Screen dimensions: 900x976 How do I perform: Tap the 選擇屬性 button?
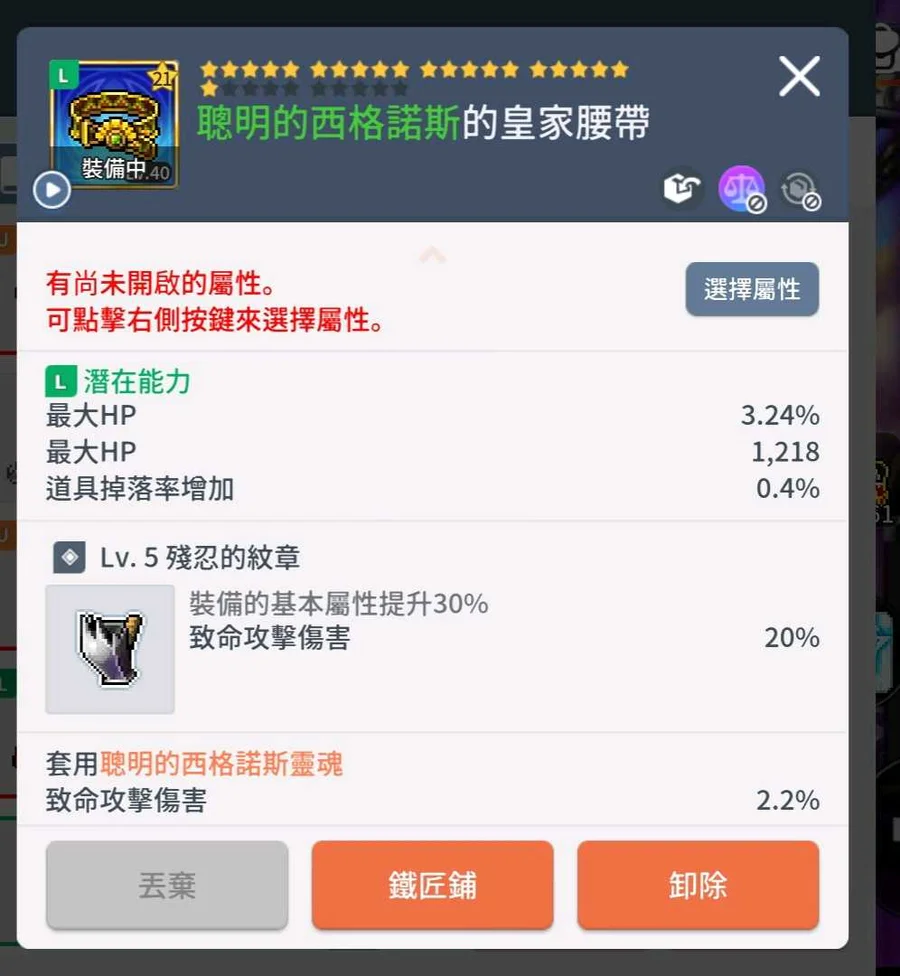click(x=752, y=290)
